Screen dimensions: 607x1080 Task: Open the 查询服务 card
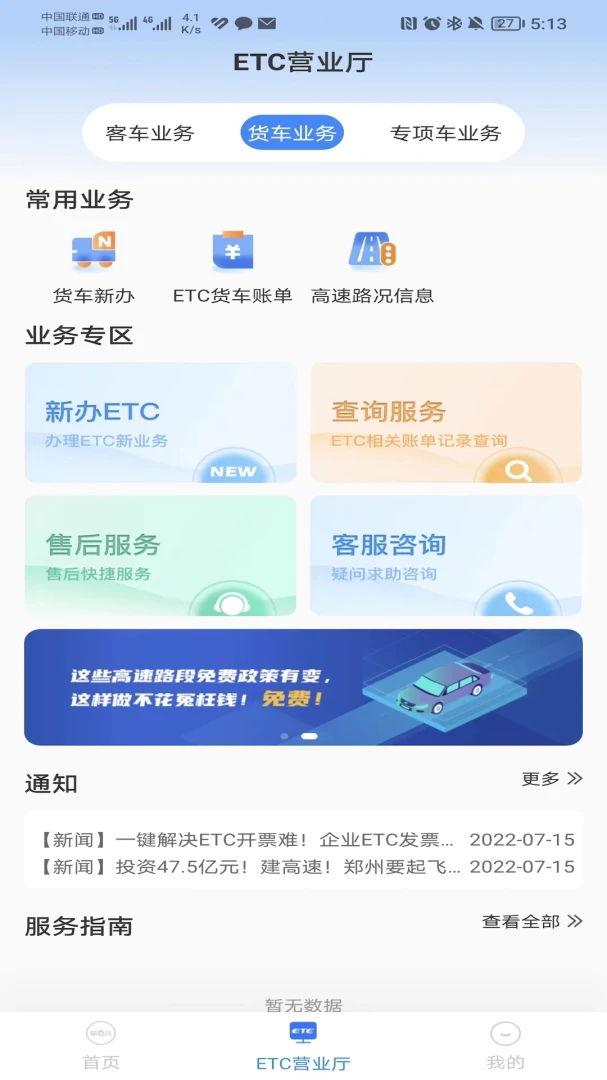click(x=446, y=423)
